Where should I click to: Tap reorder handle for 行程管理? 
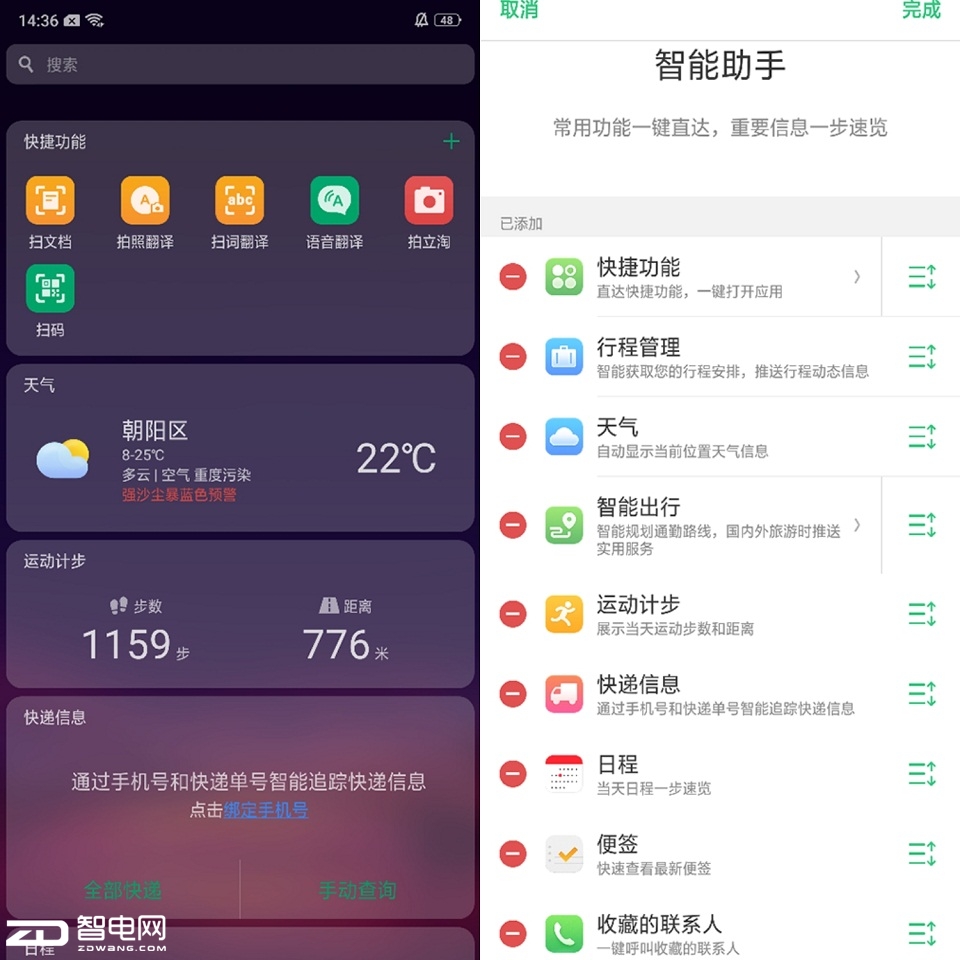(922, 357)
